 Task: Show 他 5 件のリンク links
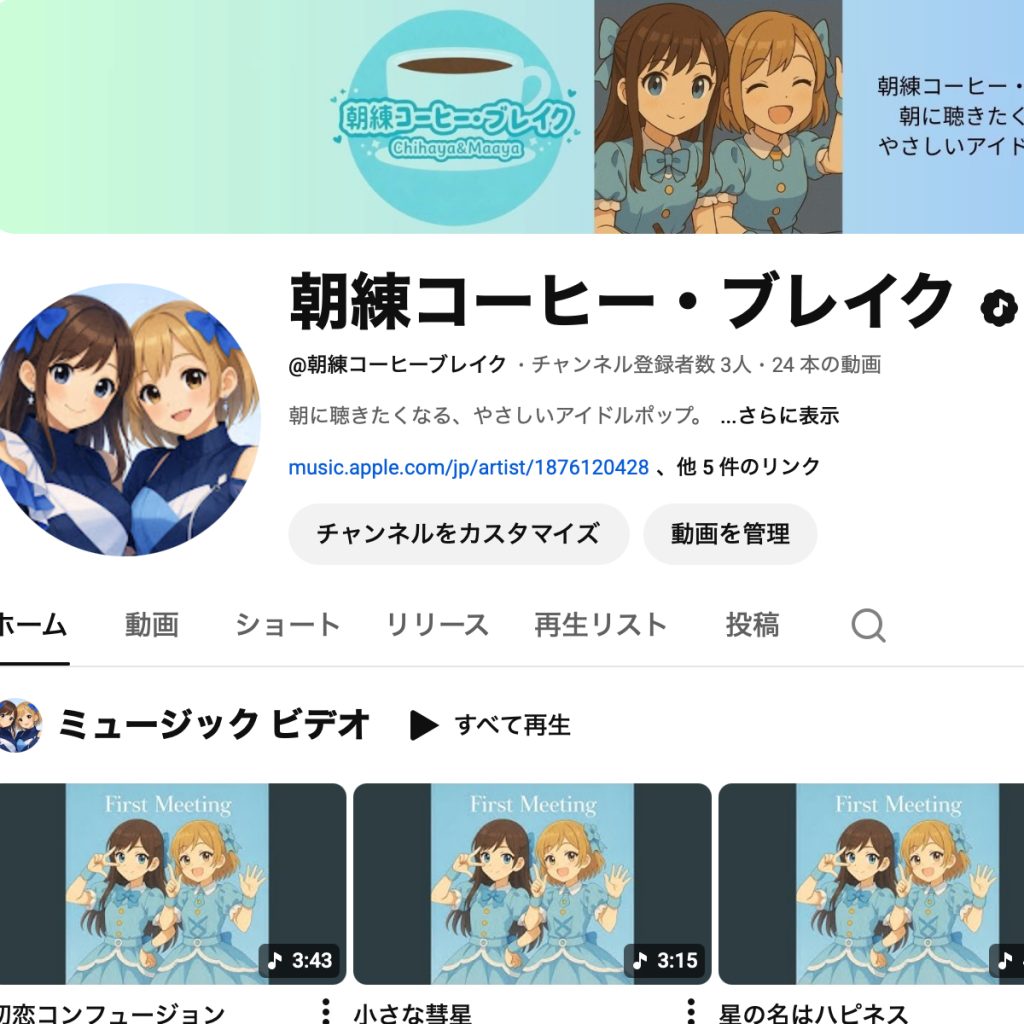coord(748,467)
